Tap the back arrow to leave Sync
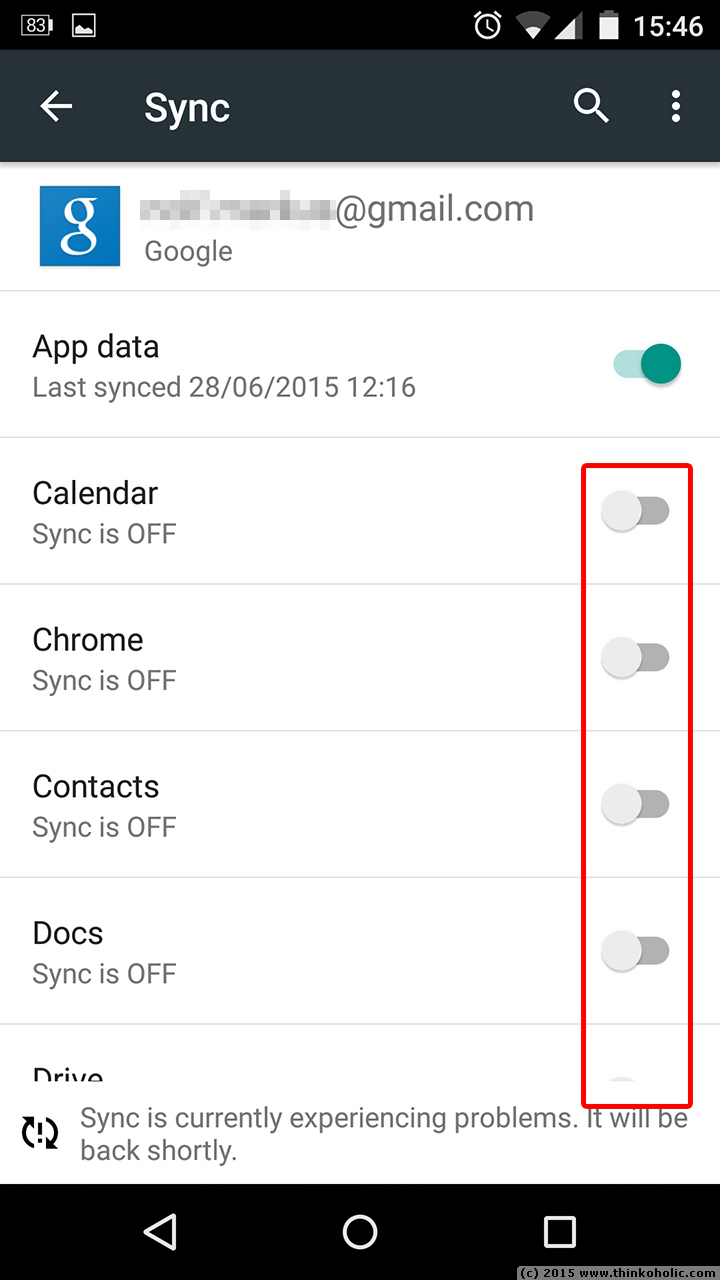The width and height of the screenshot is (720, 1280). [56, 105]
